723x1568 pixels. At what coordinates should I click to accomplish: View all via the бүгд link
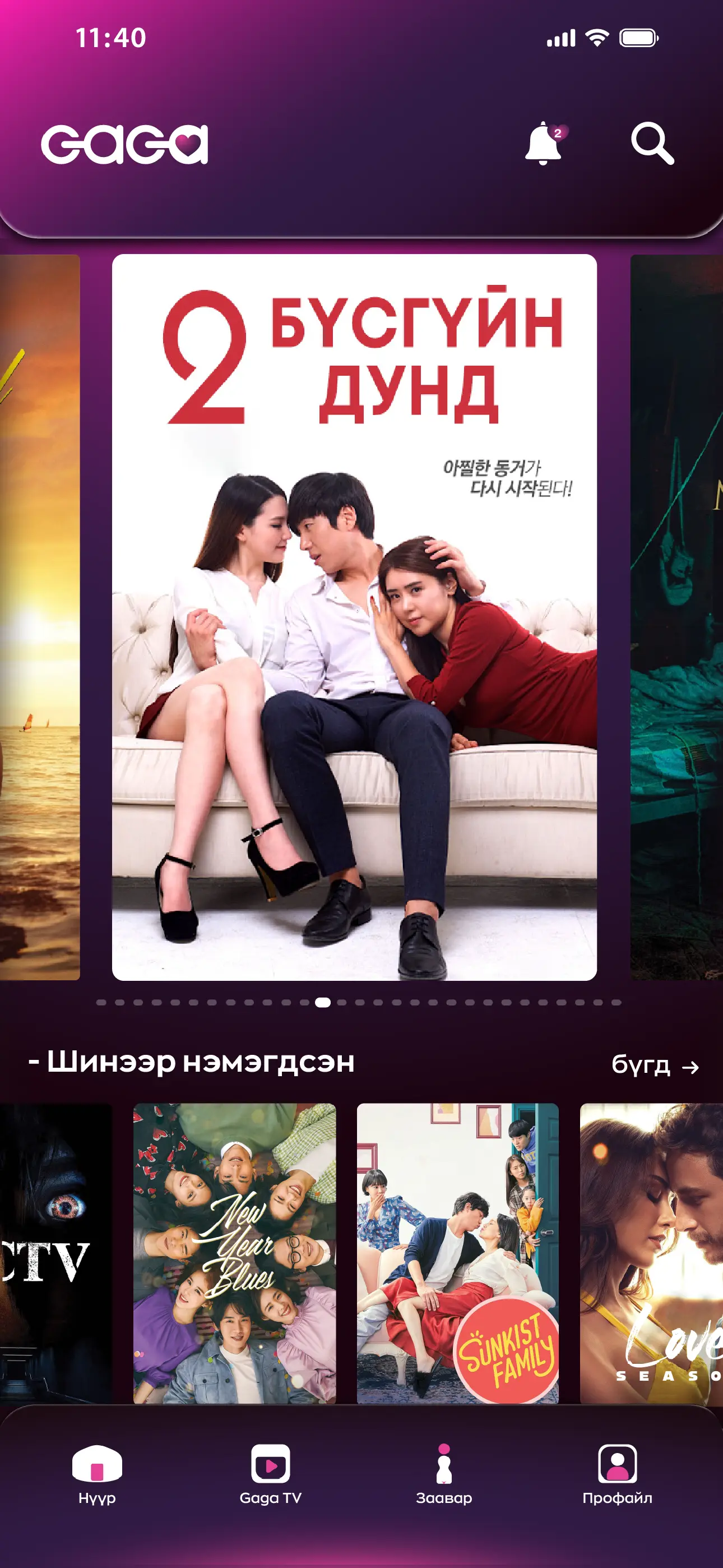[x=655, y=1065]
